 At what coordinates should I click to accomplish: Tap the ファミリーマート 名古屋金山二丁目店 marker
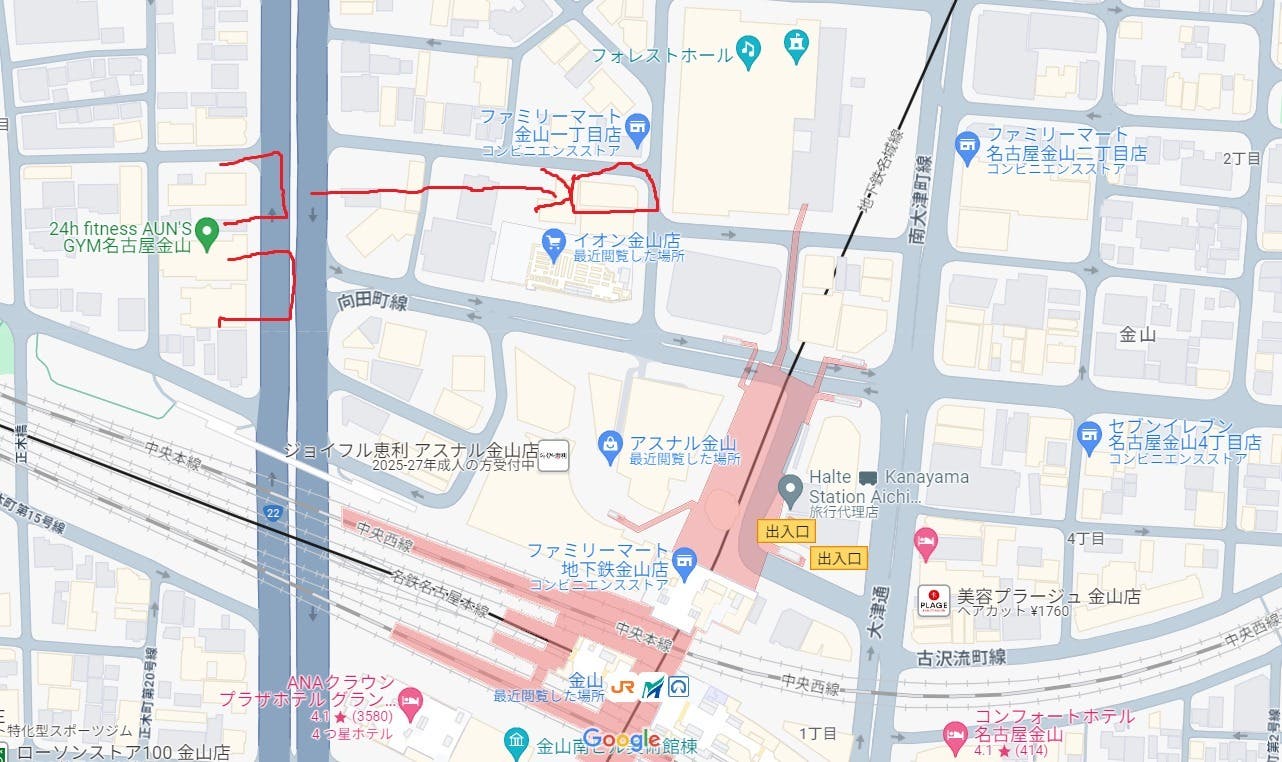pyautogui.click(x=966, y=147)
